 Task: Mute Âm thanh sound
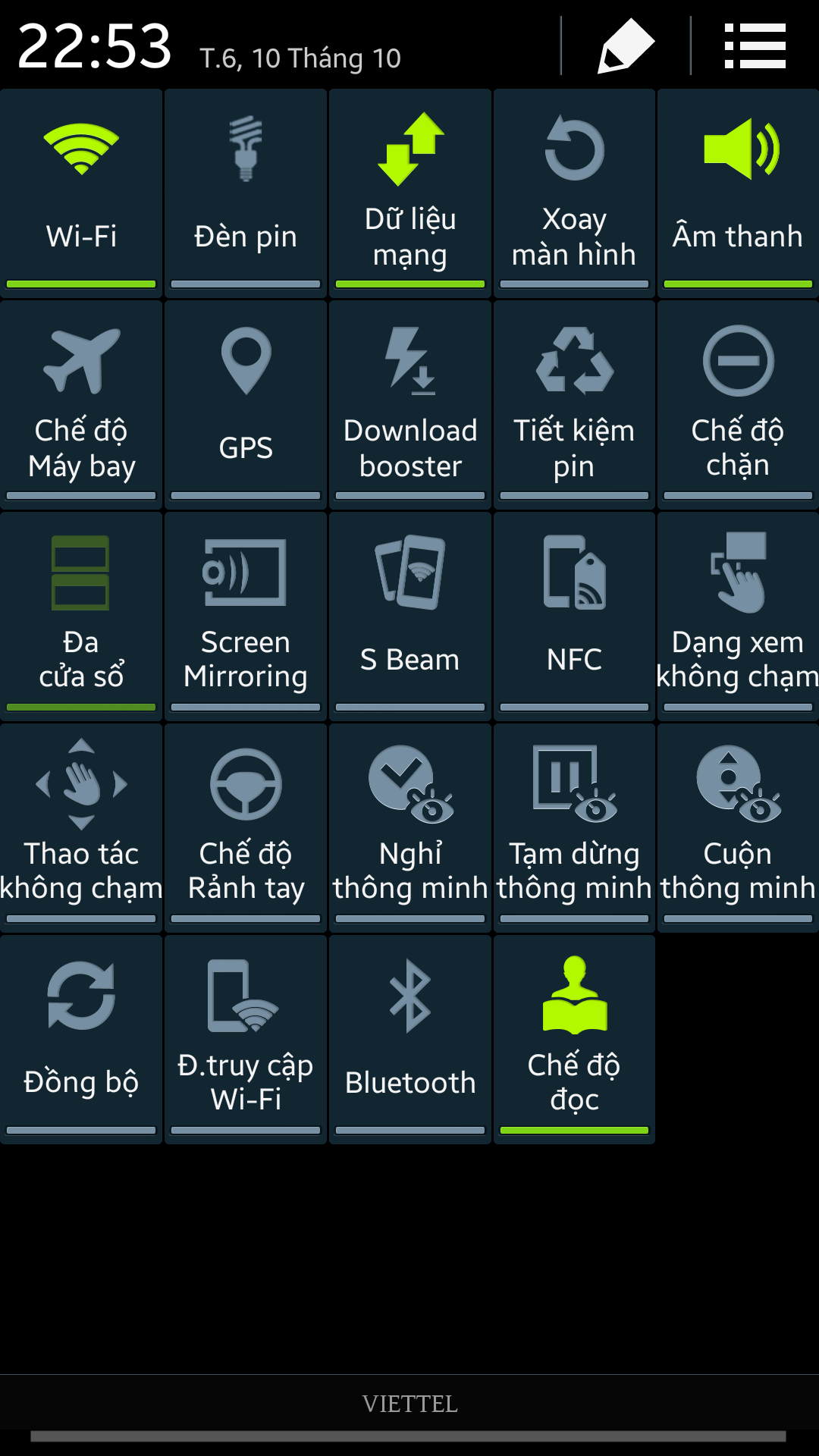738,193
